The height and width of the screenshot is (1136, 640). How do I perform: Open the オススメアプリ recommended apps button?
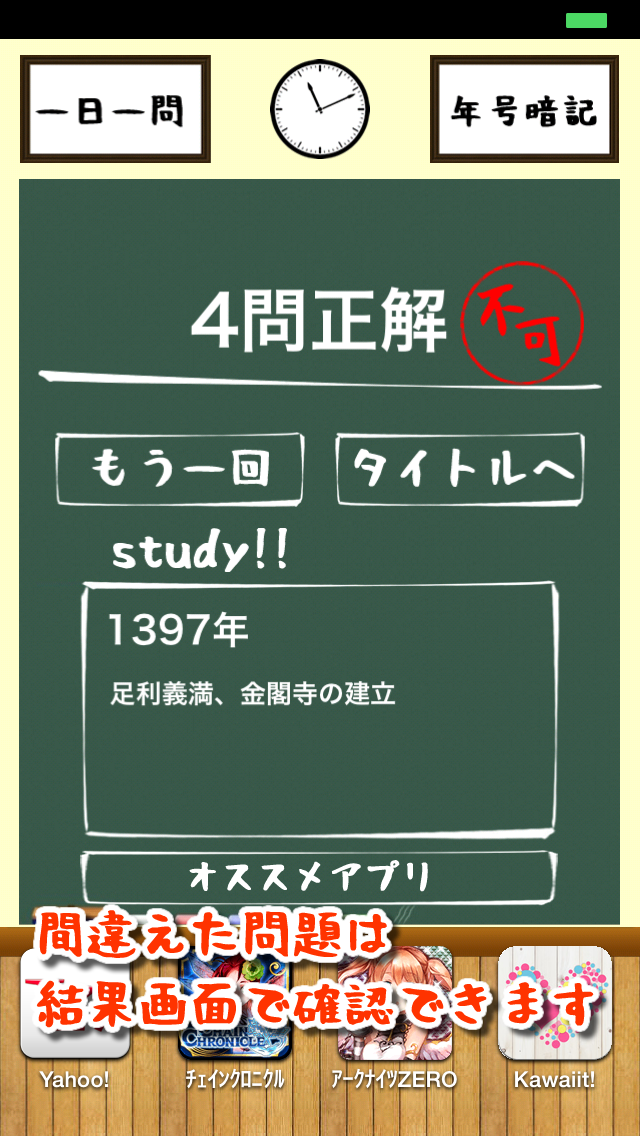[318, 877]
